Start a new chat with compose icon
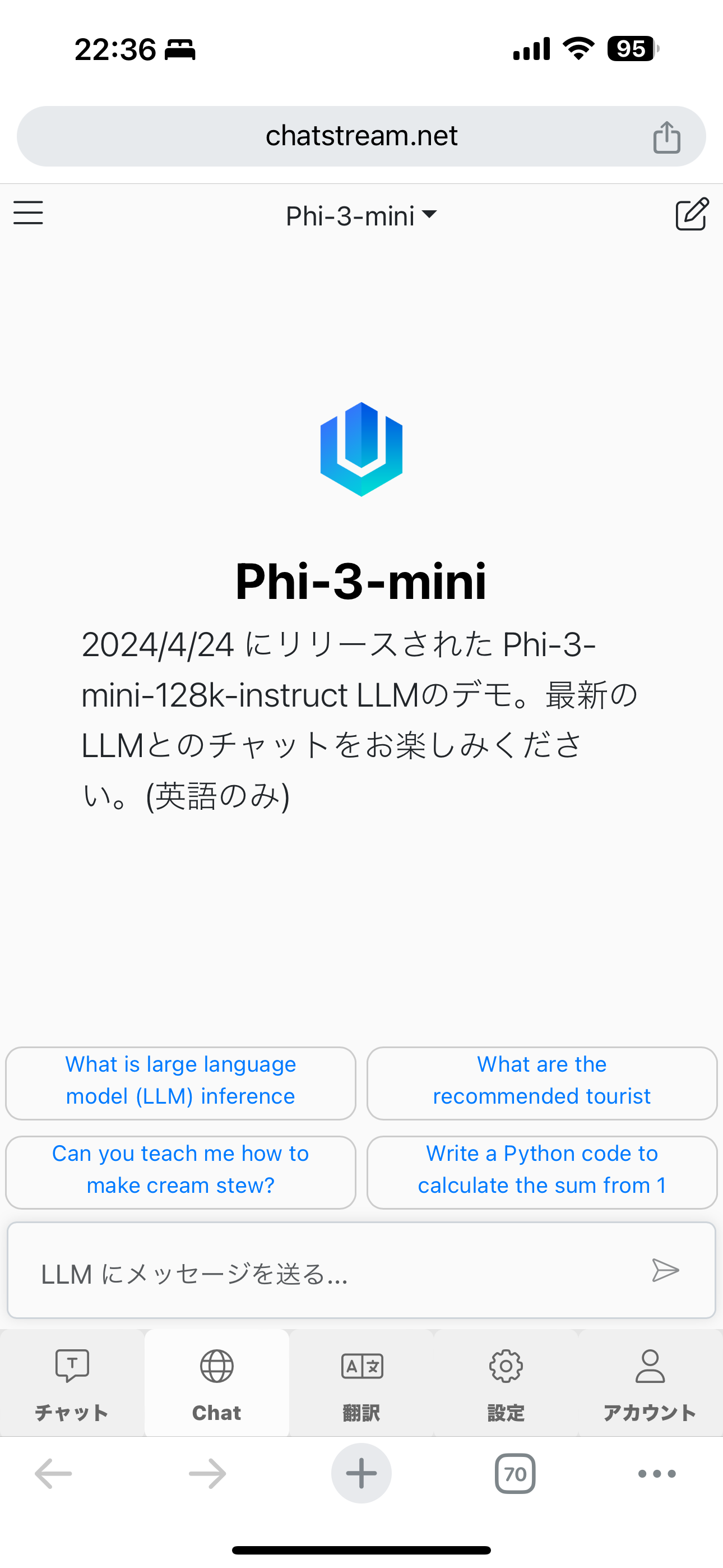Viewport: 723px width, 1568px height. pos(692,214)
